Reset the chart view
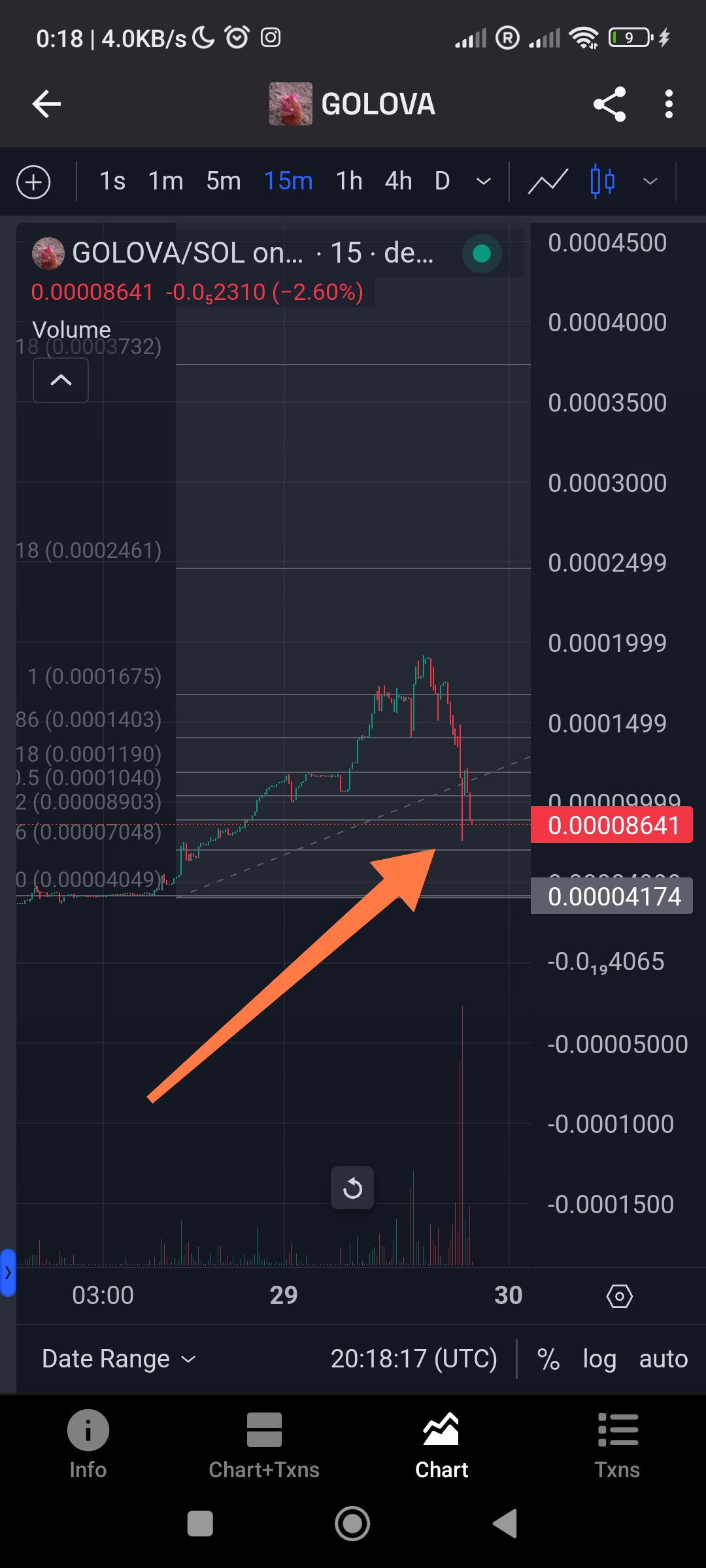 click(352, 1188)
